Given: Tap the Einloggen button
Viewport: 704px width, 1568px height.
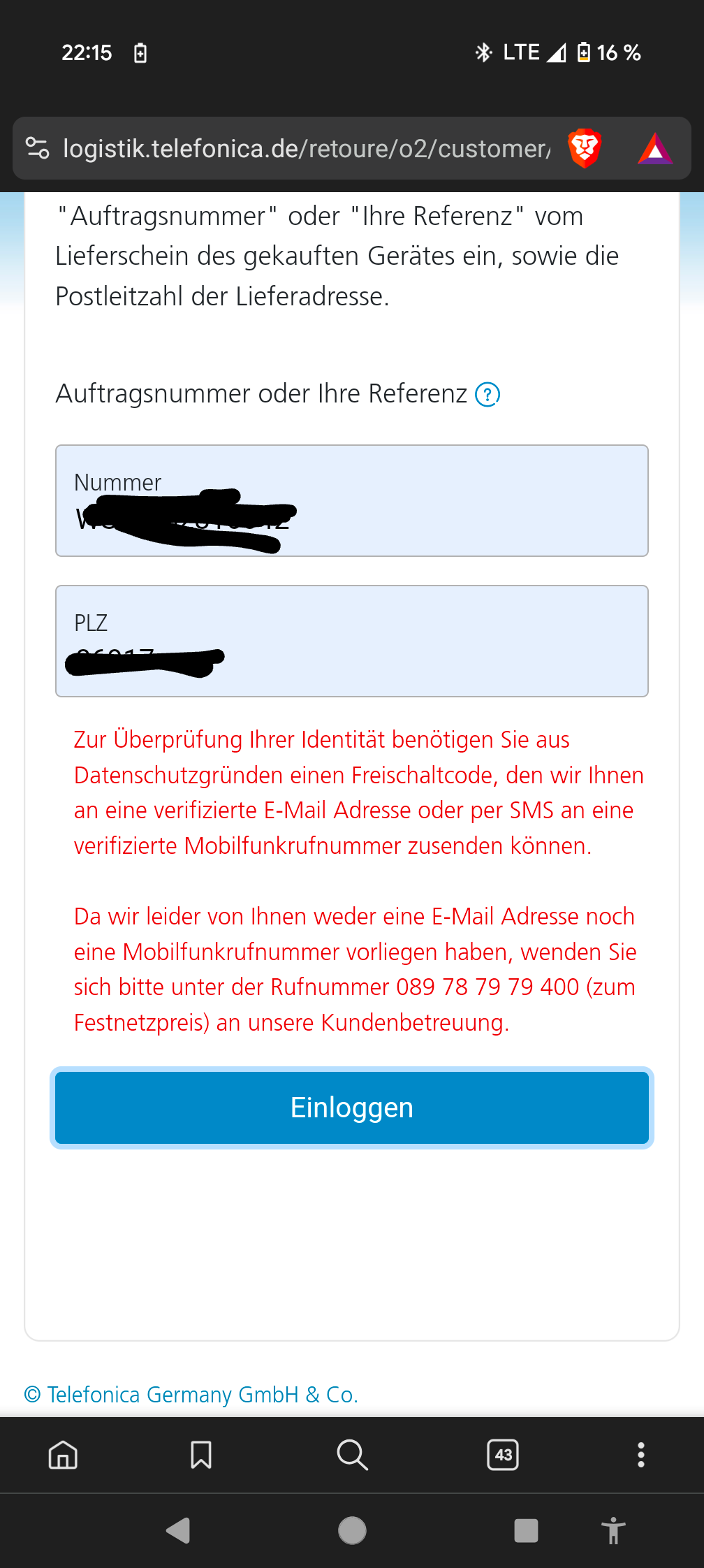Looking at the screenshot, I should 352,1108.
